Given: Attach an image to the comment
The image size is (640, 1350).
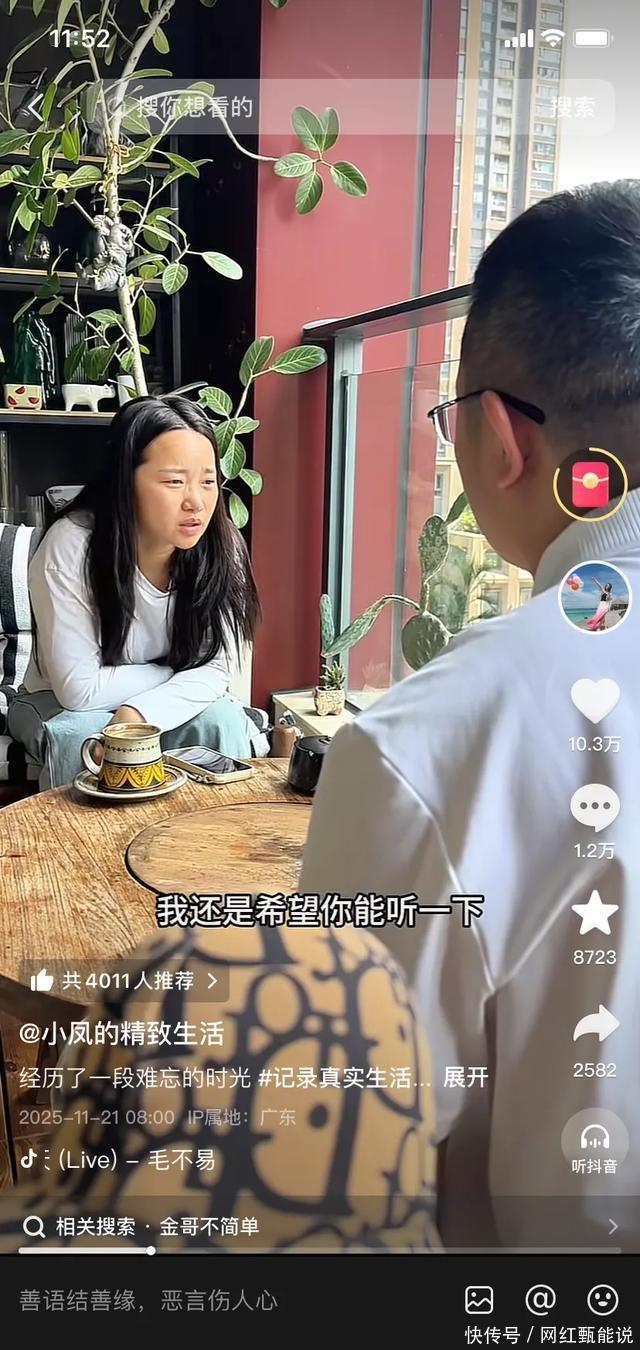Looking at the screenshot, I should 479,1300.
